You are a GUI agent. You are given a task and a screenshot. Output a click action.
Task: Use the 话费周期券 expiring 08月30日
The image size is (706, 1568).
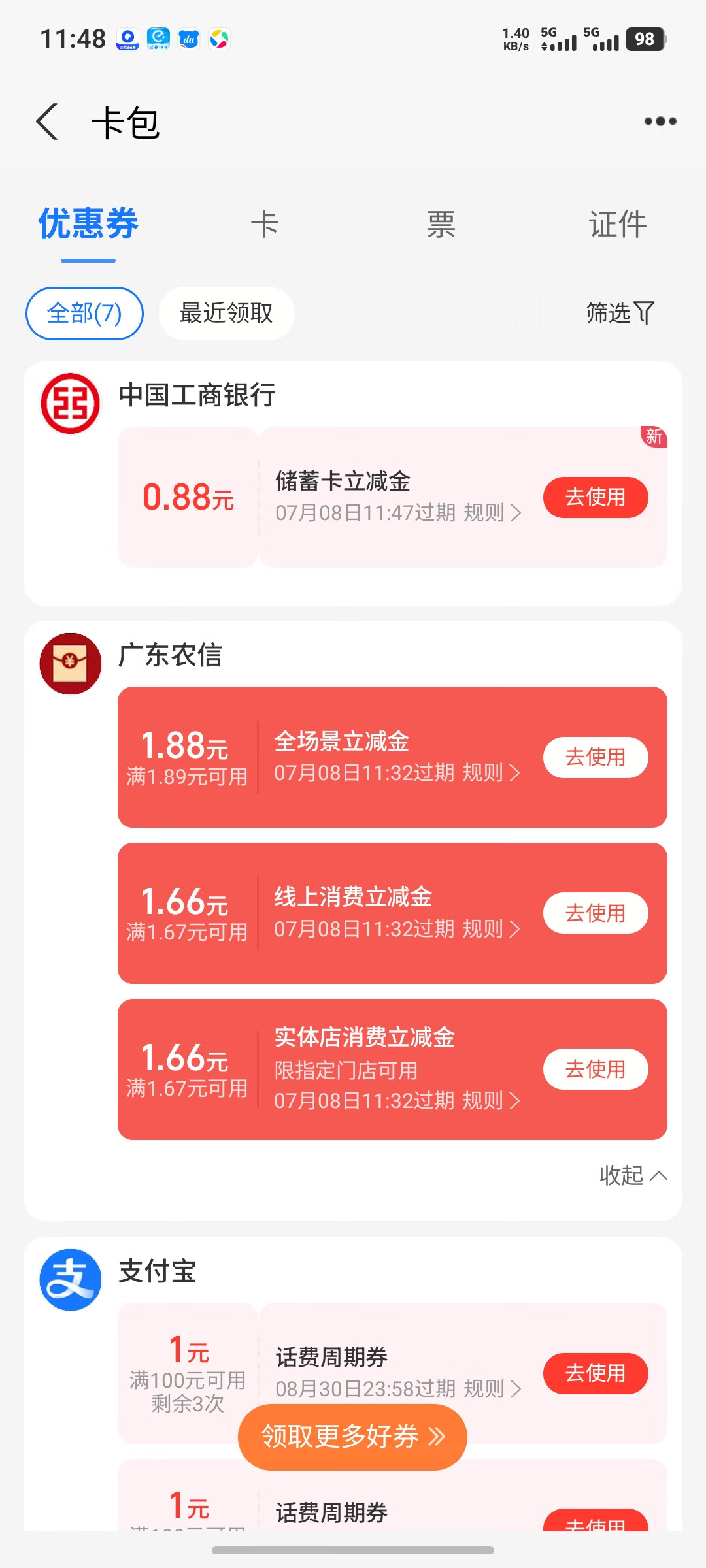click(x=596, y=1373)
